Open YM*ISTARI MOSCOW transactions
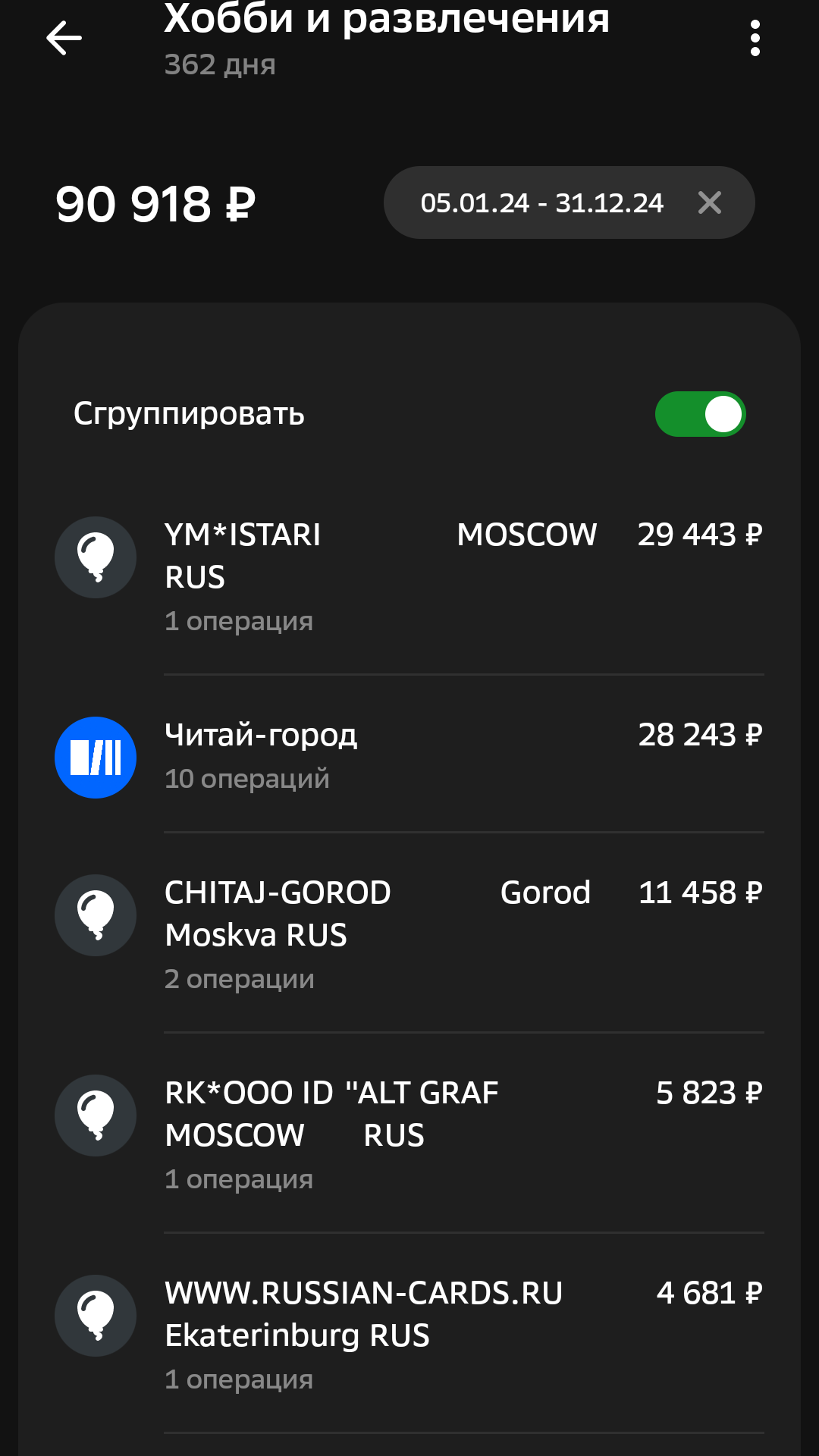Screen dimensions: 819x1456 (409, 576)
